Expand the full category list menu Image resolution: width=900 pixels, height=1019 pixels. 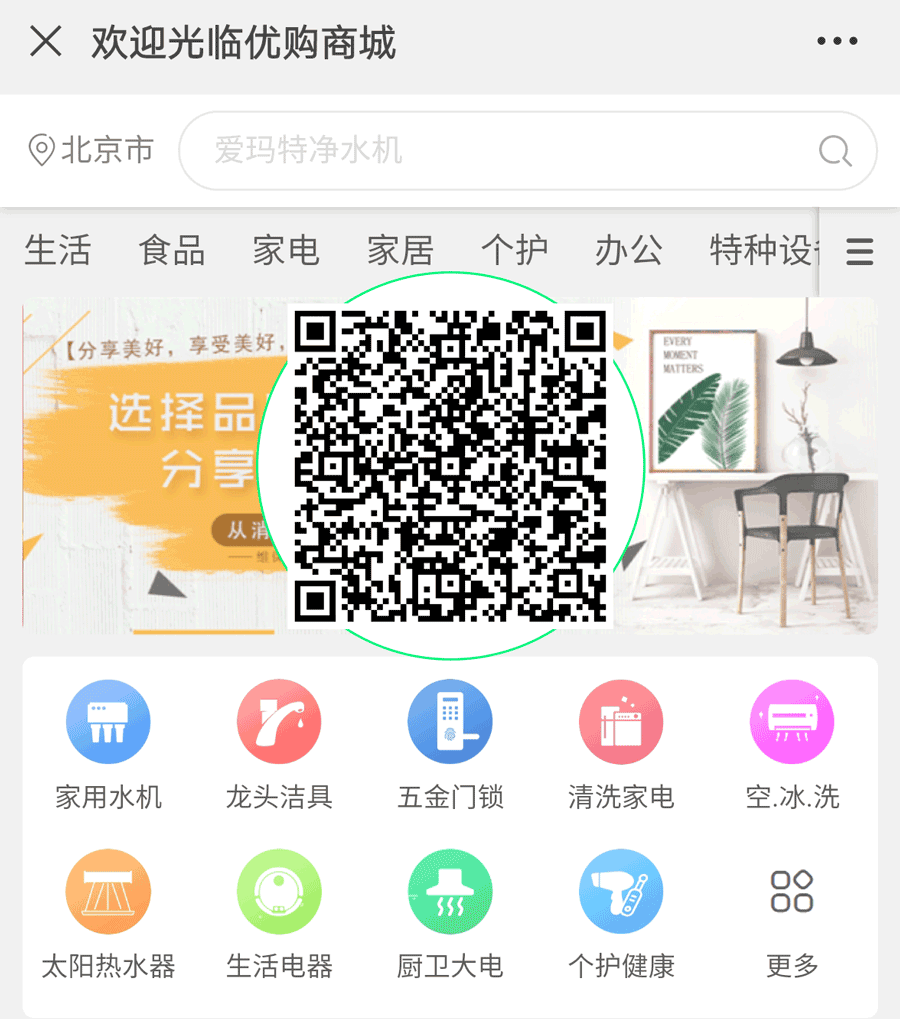(859, 251)
